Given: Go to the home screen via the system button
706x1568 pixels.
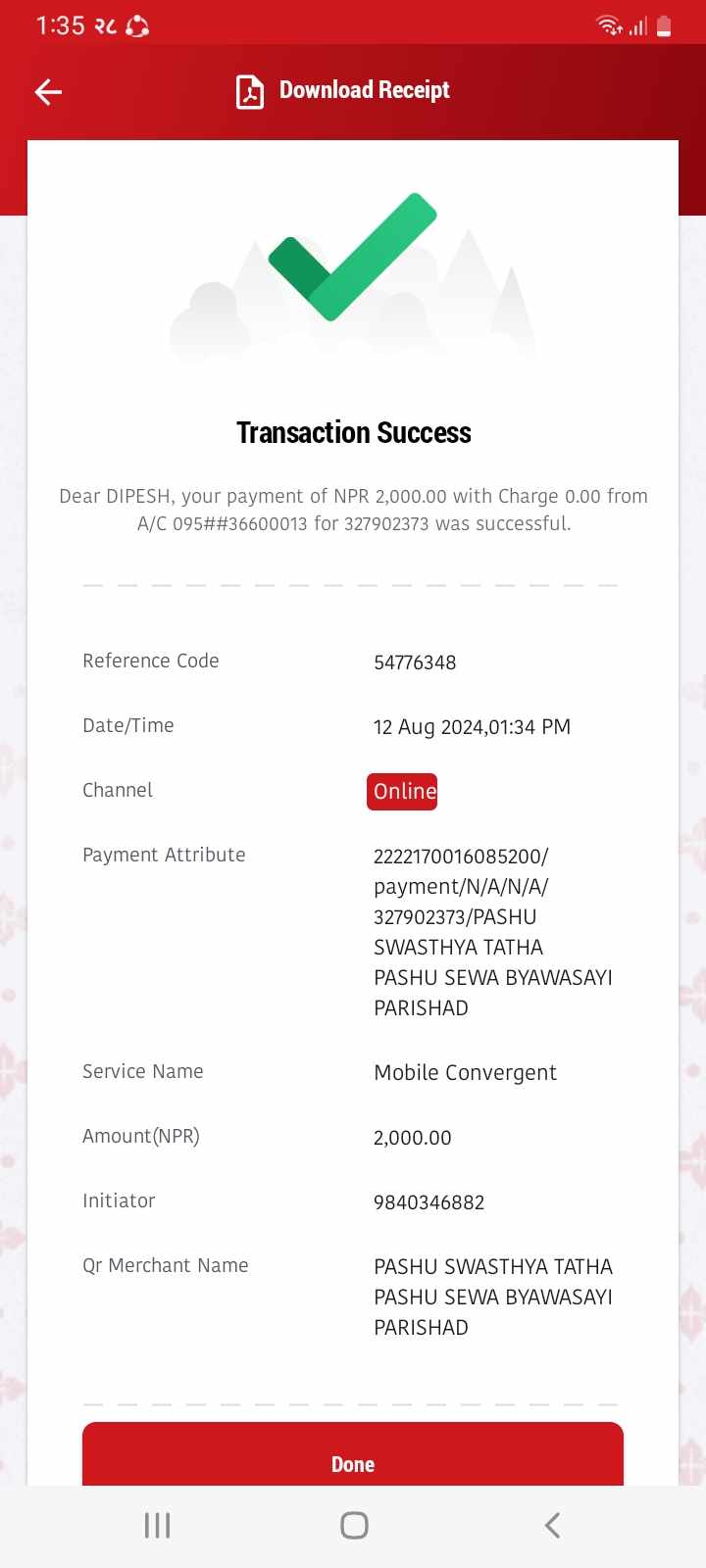Looking at the screenshot, I should [x=354, y=1525].
